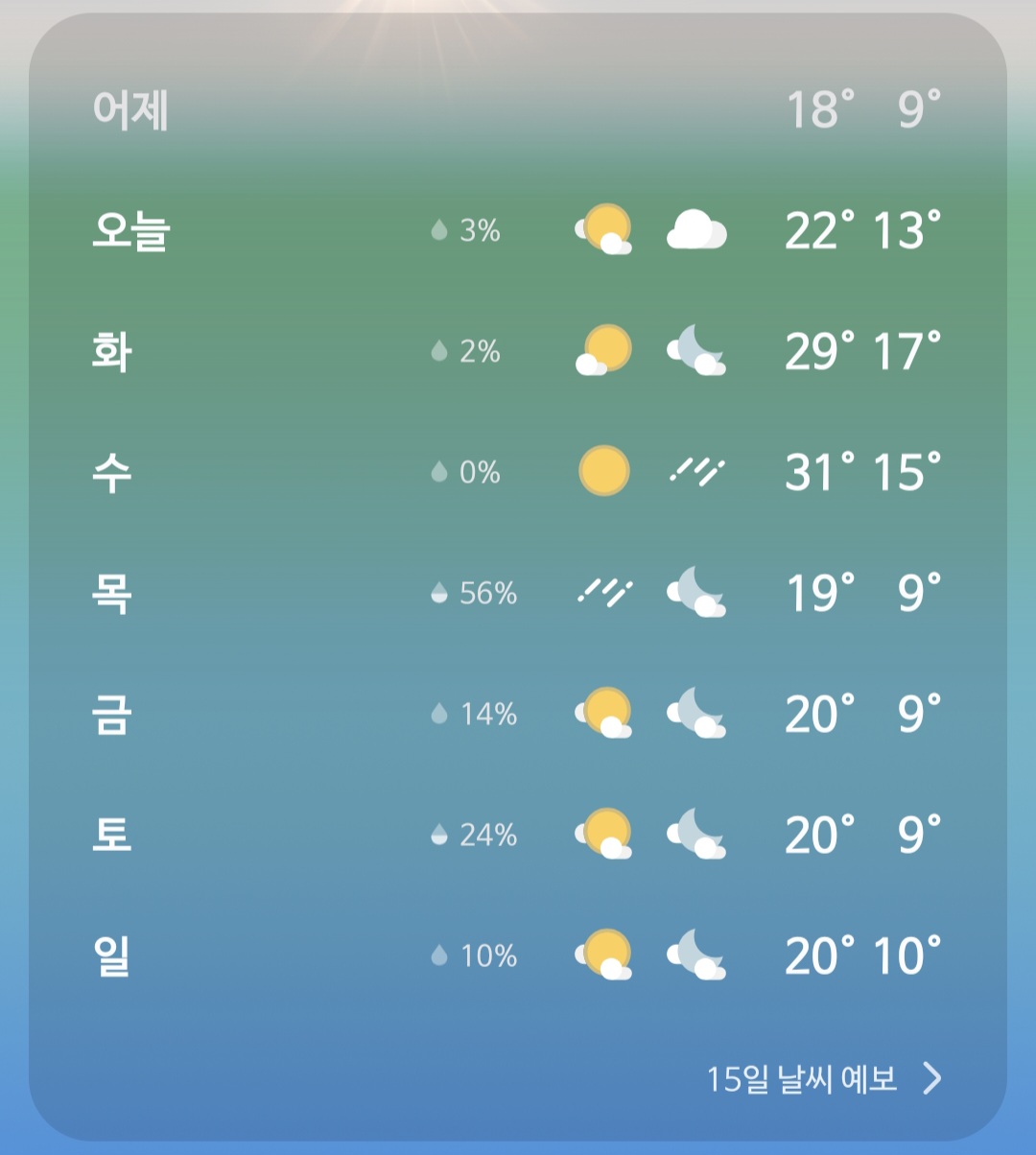The height and width of the screenshot is (1155, 1036).
Task: Select the 화 forecast row
Action: pyautogui.click(x=518, y=351)
